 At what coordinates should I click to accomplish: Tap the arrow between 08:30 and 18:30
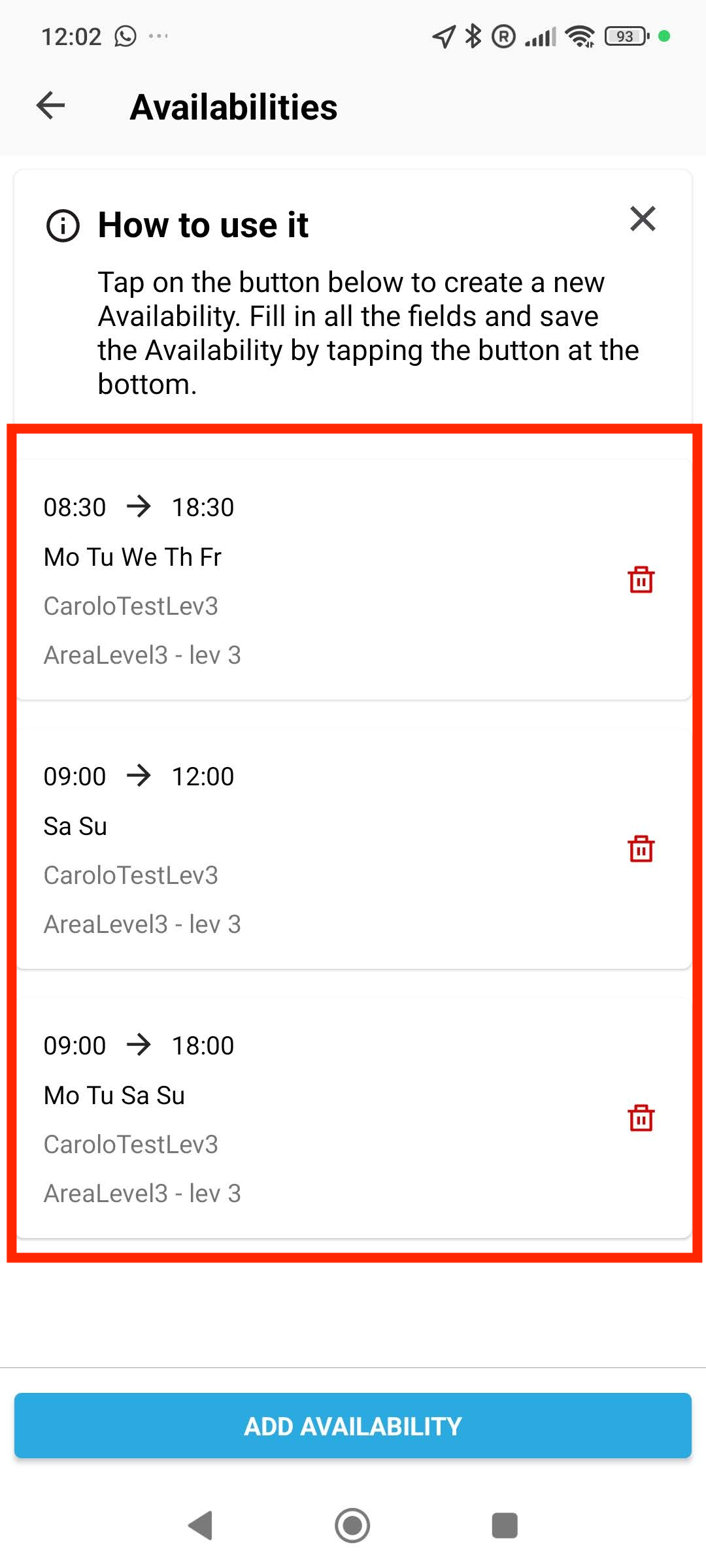139,507
